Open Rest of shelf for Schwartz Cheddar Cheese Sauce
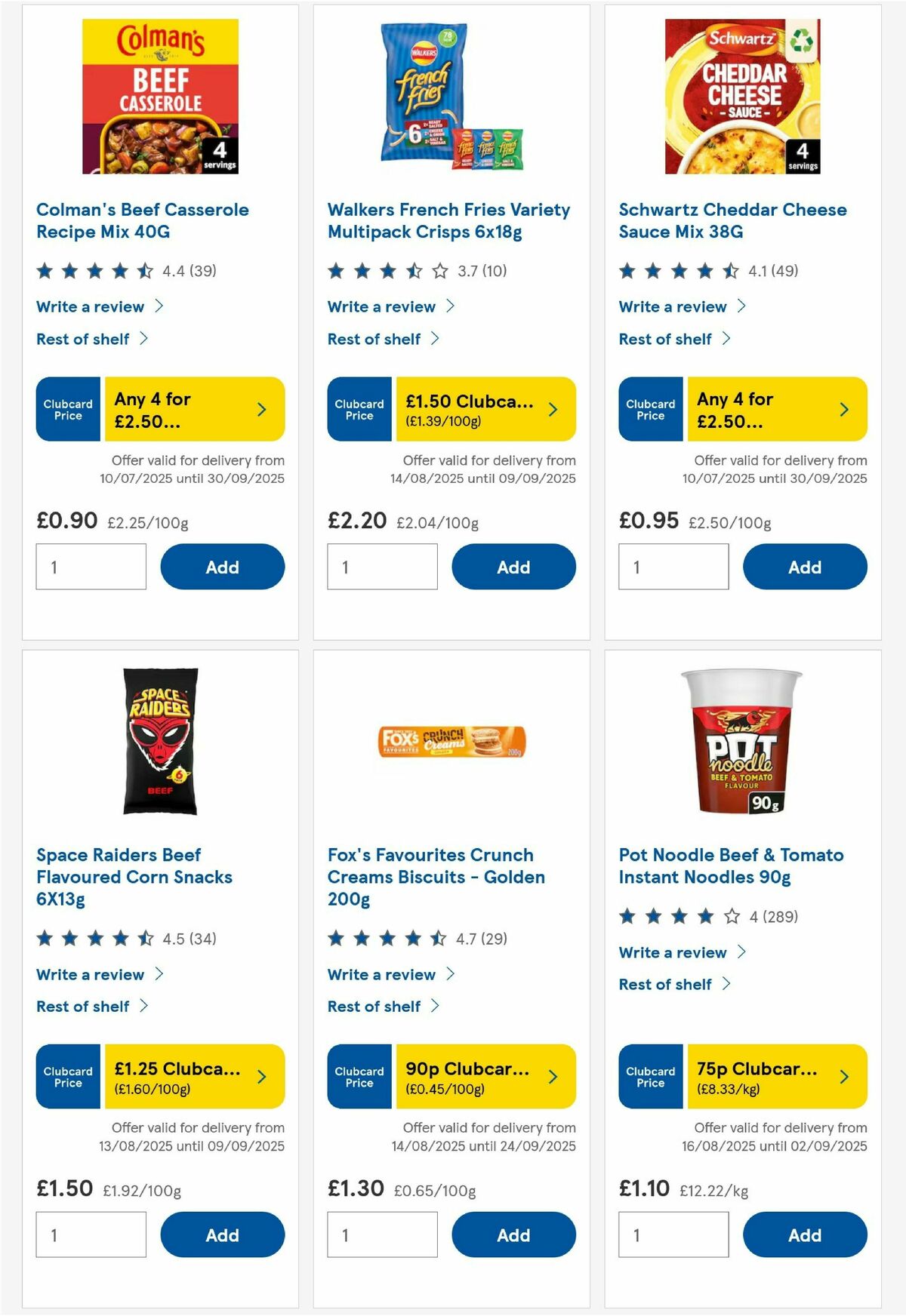The height and width of the screenshot is (1316, 906). [665, 339]
